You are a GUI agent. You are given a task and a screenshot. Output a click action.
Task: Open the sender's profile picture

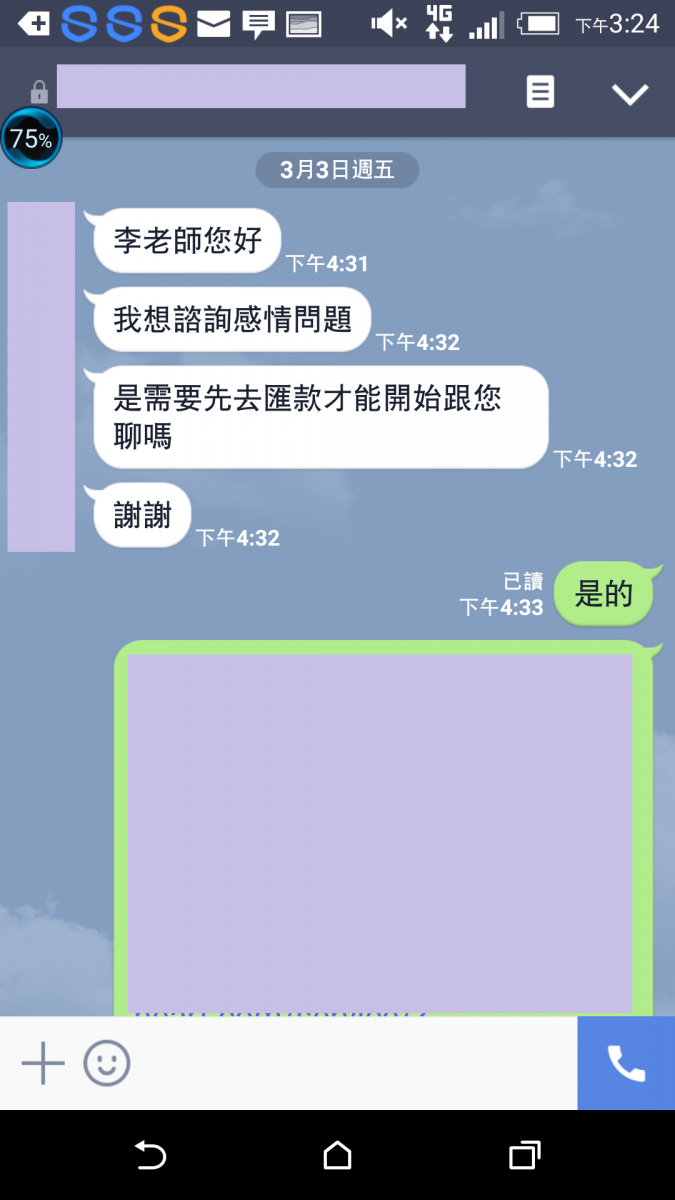tap(41, 376)
